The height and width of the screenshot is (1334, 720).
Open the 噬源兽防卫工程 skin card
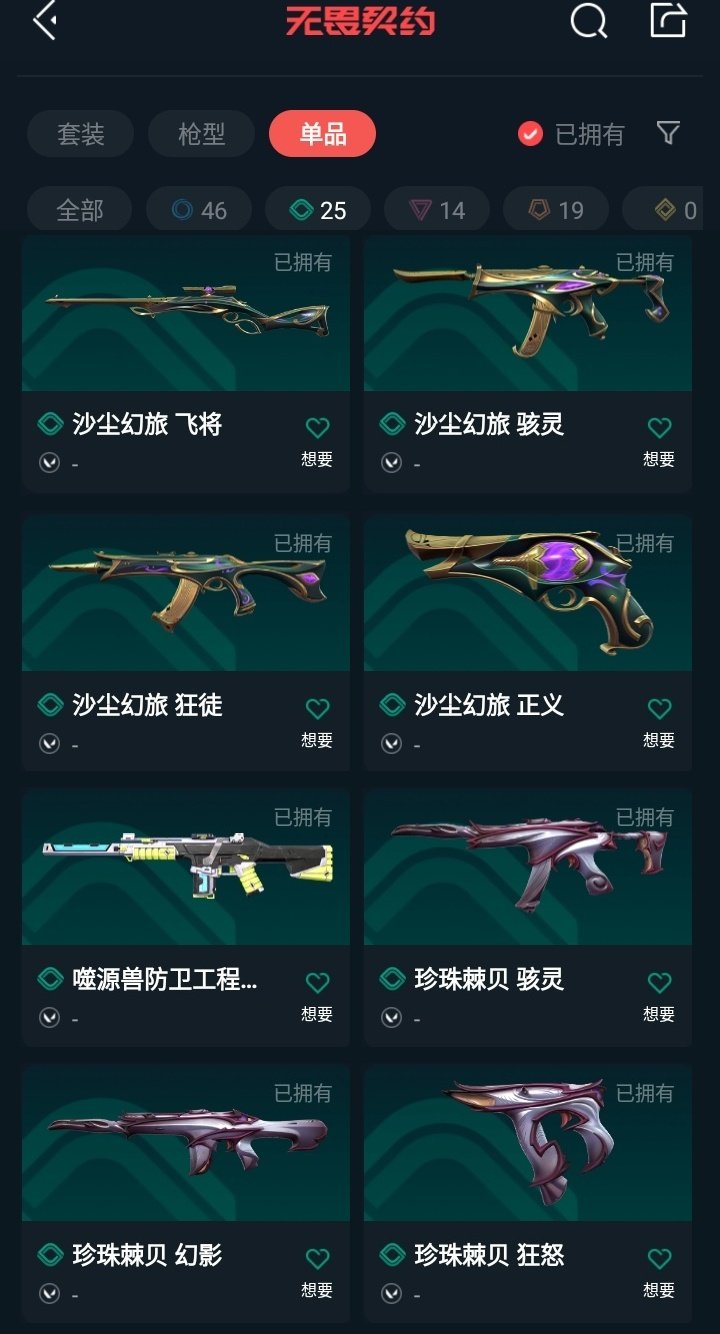[186, 870]
